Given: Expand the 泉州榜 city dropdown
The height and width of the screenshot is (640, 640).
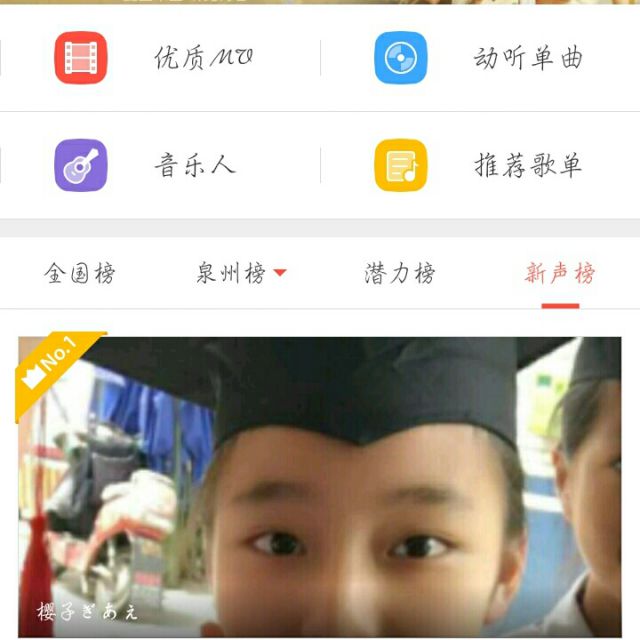Looking at the screenshot, I should tap(242, 273).
